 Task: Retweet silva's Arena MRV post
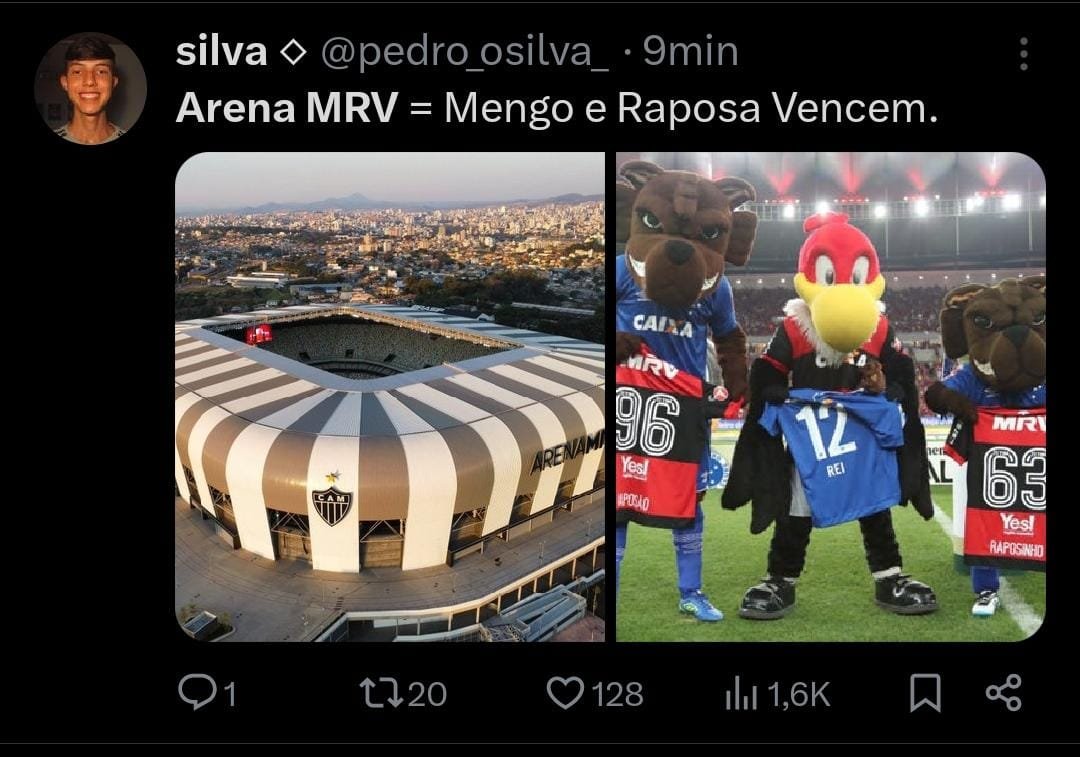(378, 692)
